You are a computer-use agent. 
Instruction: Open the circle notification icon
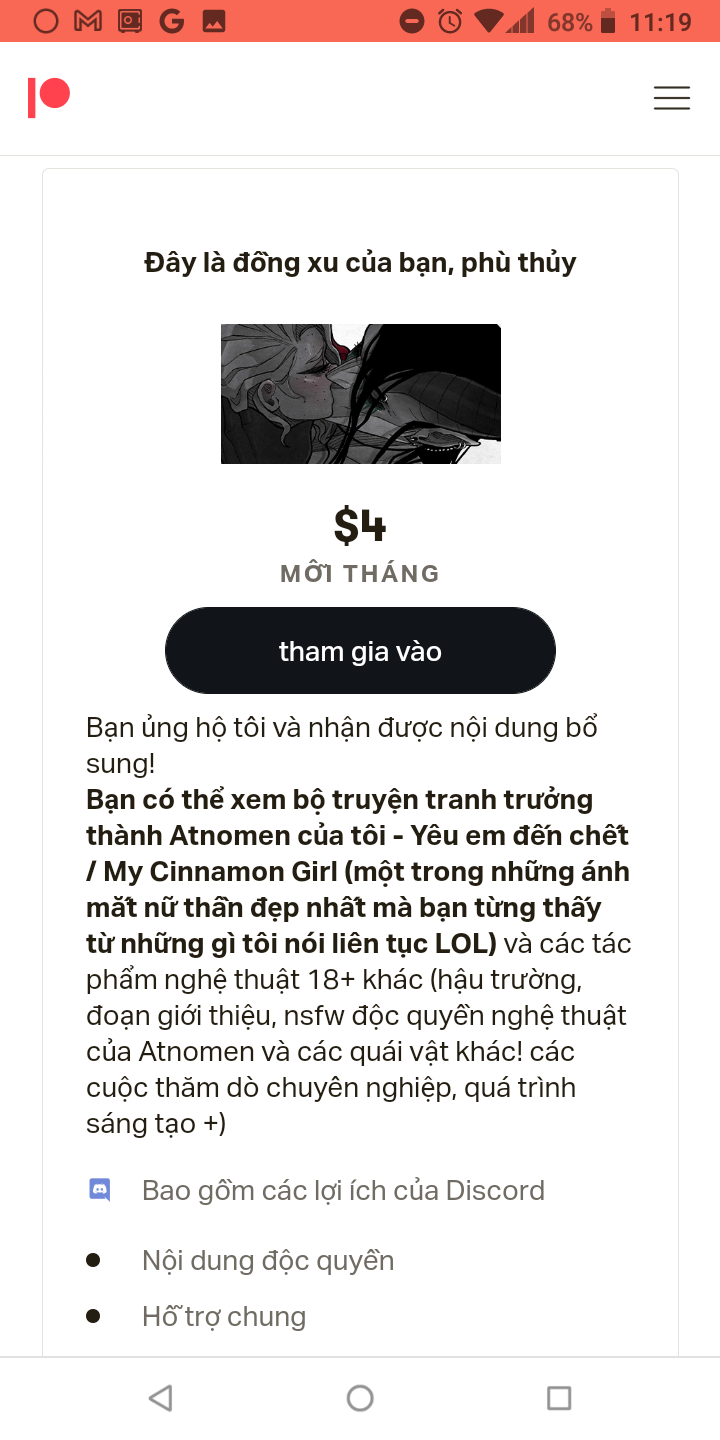click(45, 19)
